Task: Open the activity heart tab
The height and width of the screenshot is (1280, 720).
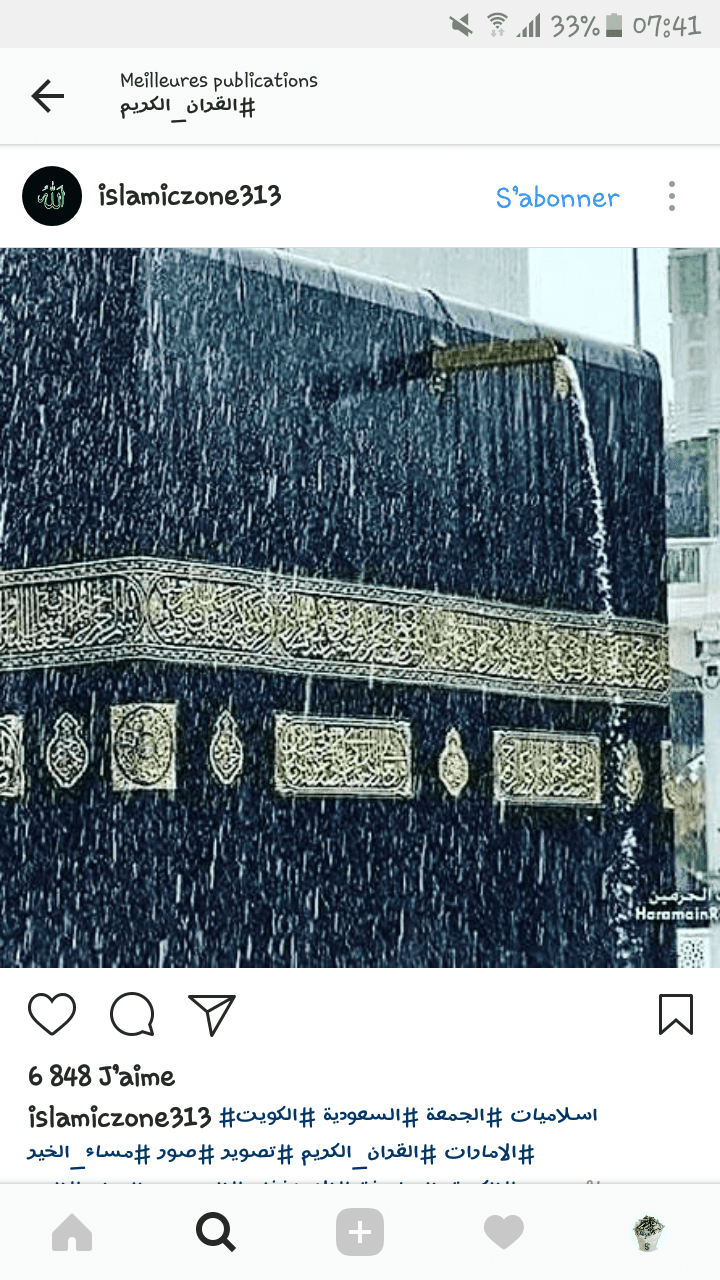Action: coord(504,1233)
